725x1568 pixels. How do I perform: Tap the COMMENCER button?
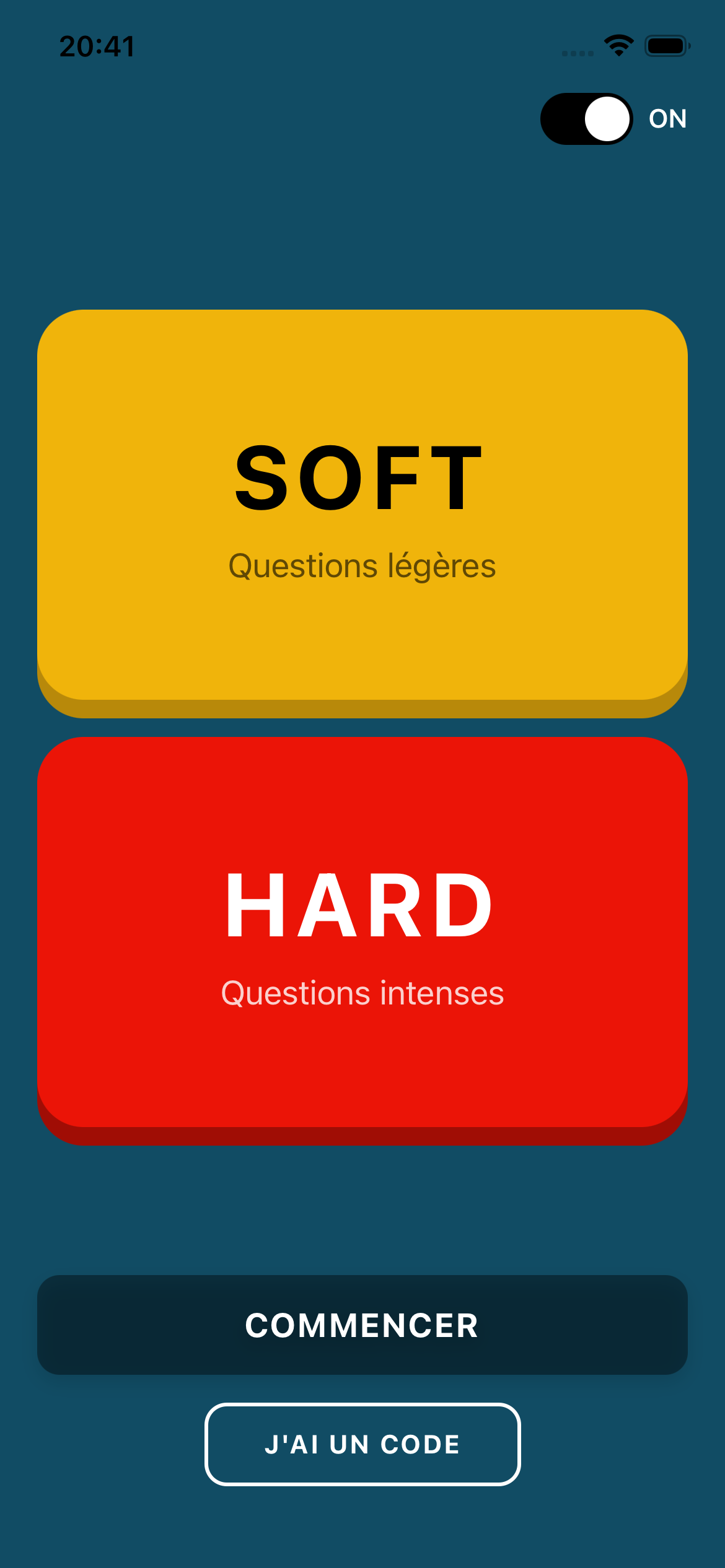[x=362, y=1325]
